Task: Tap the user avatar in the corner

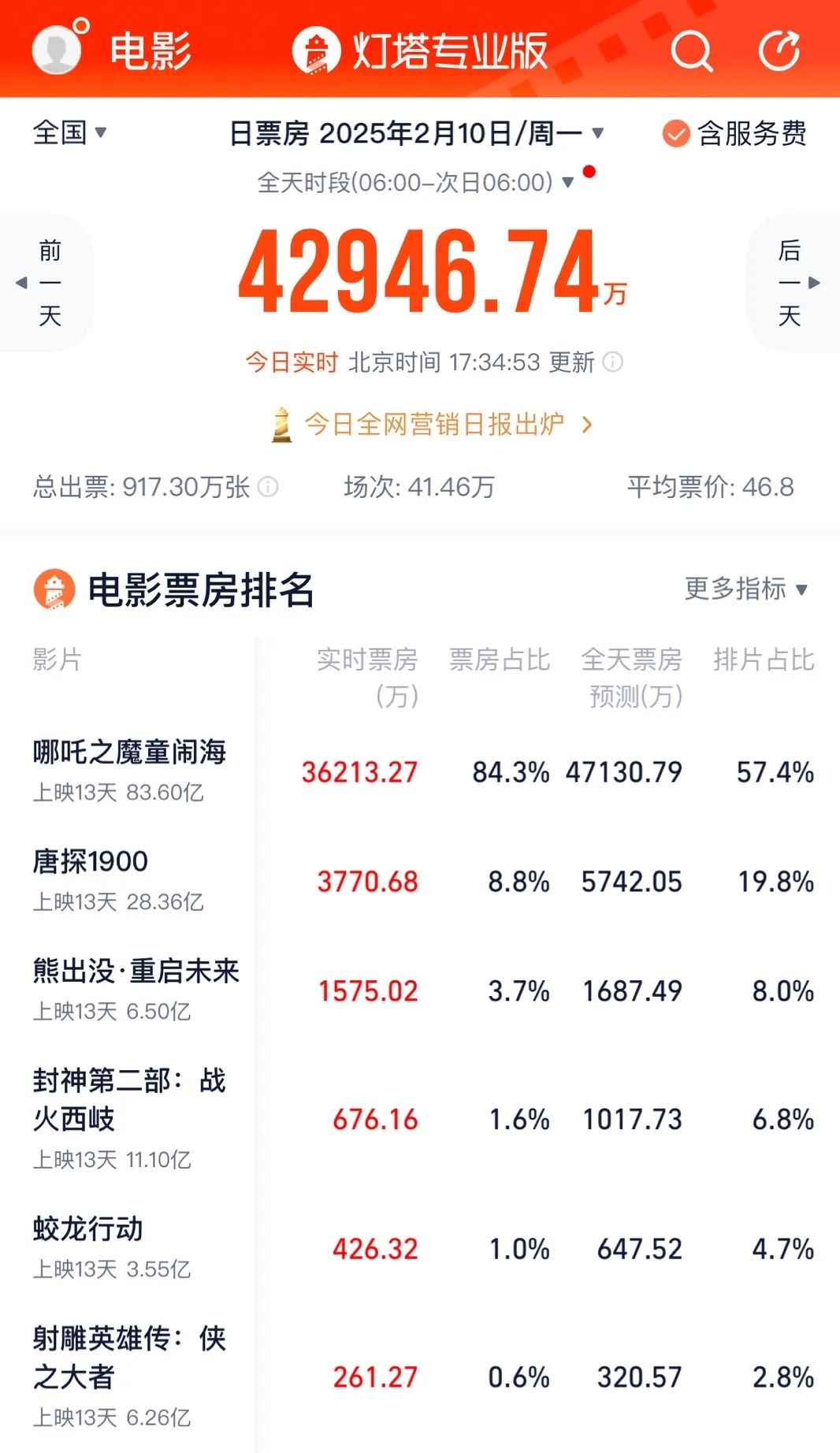Action: 55,50
